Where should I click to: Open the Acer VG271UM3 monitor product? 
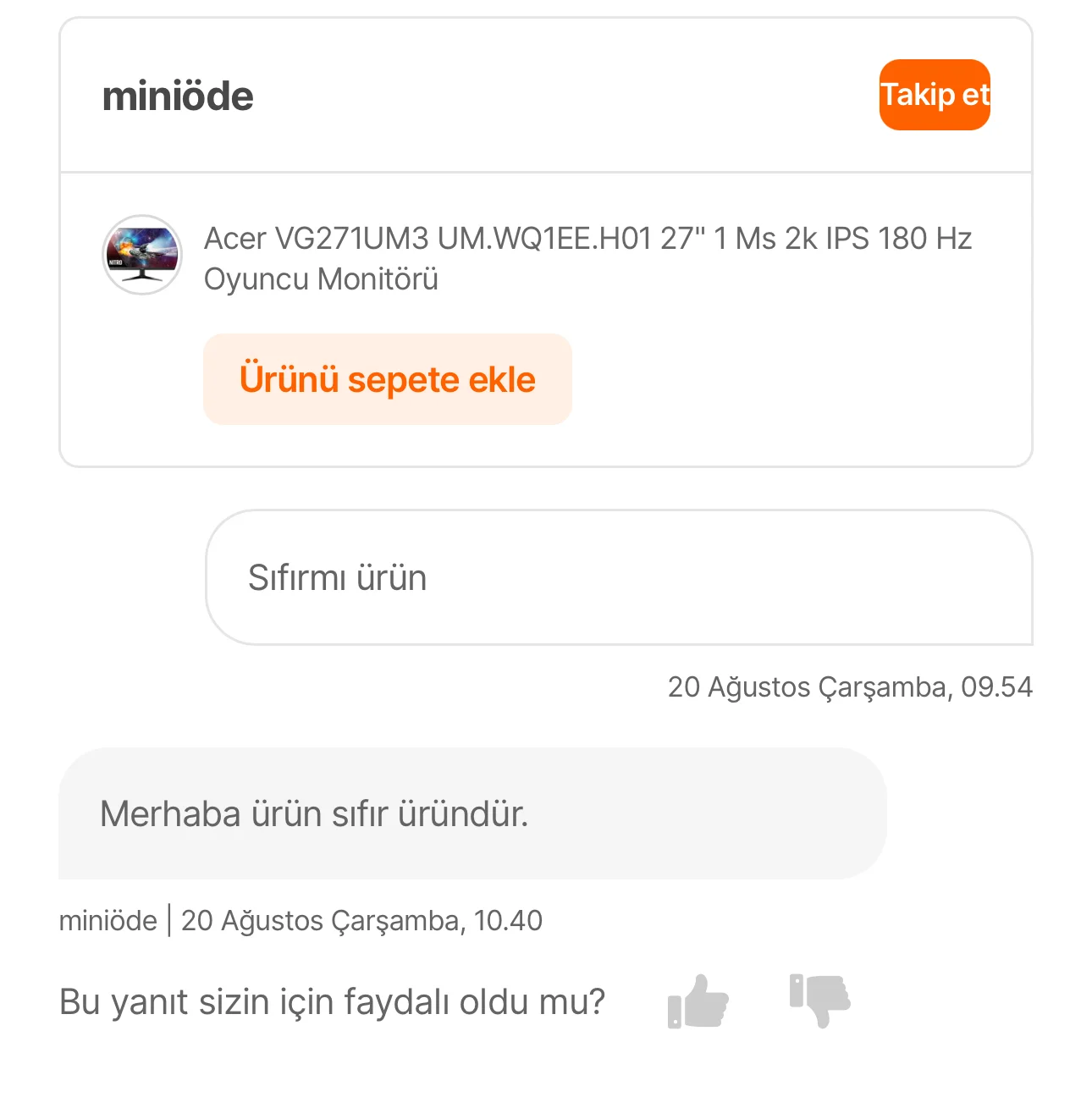coord(587,257)
